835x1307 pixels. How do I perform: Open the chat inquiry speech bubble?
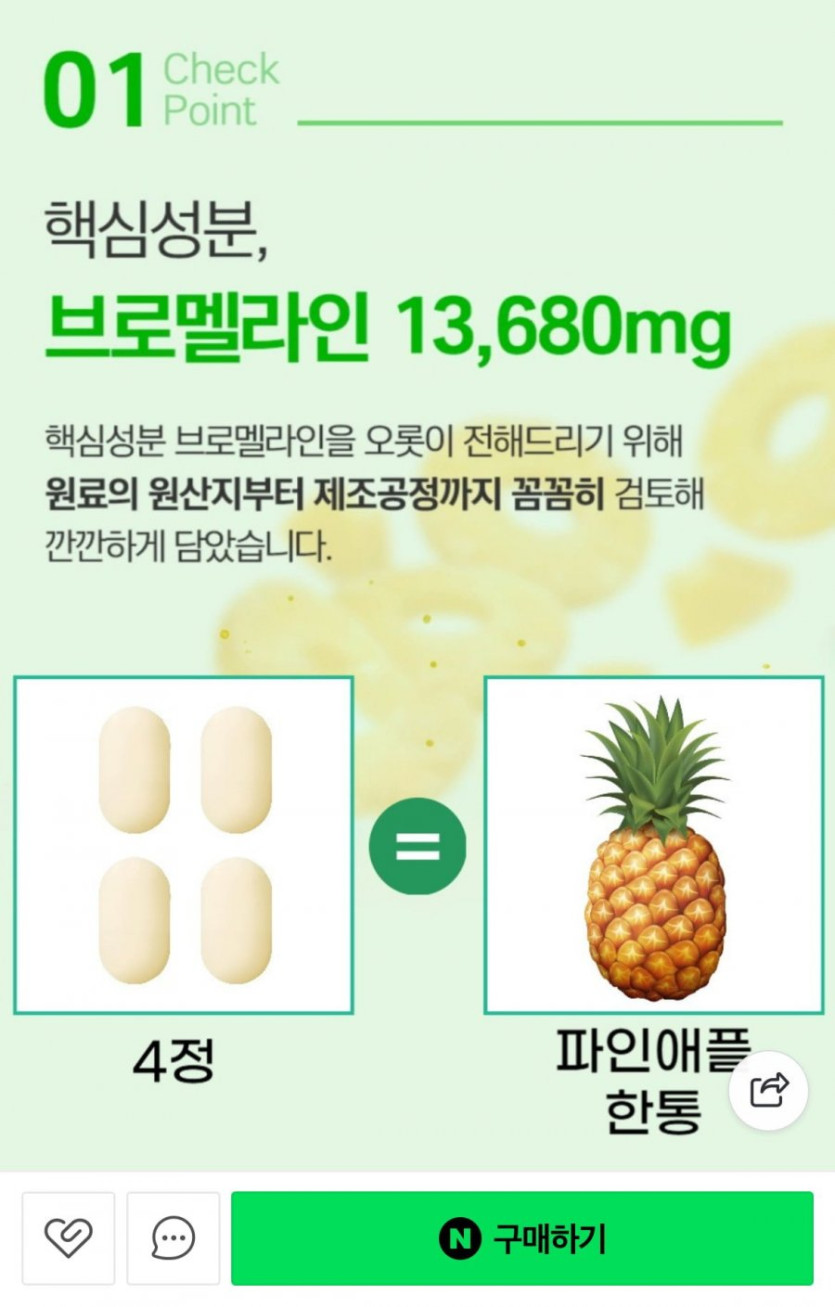pos(173,1238)
